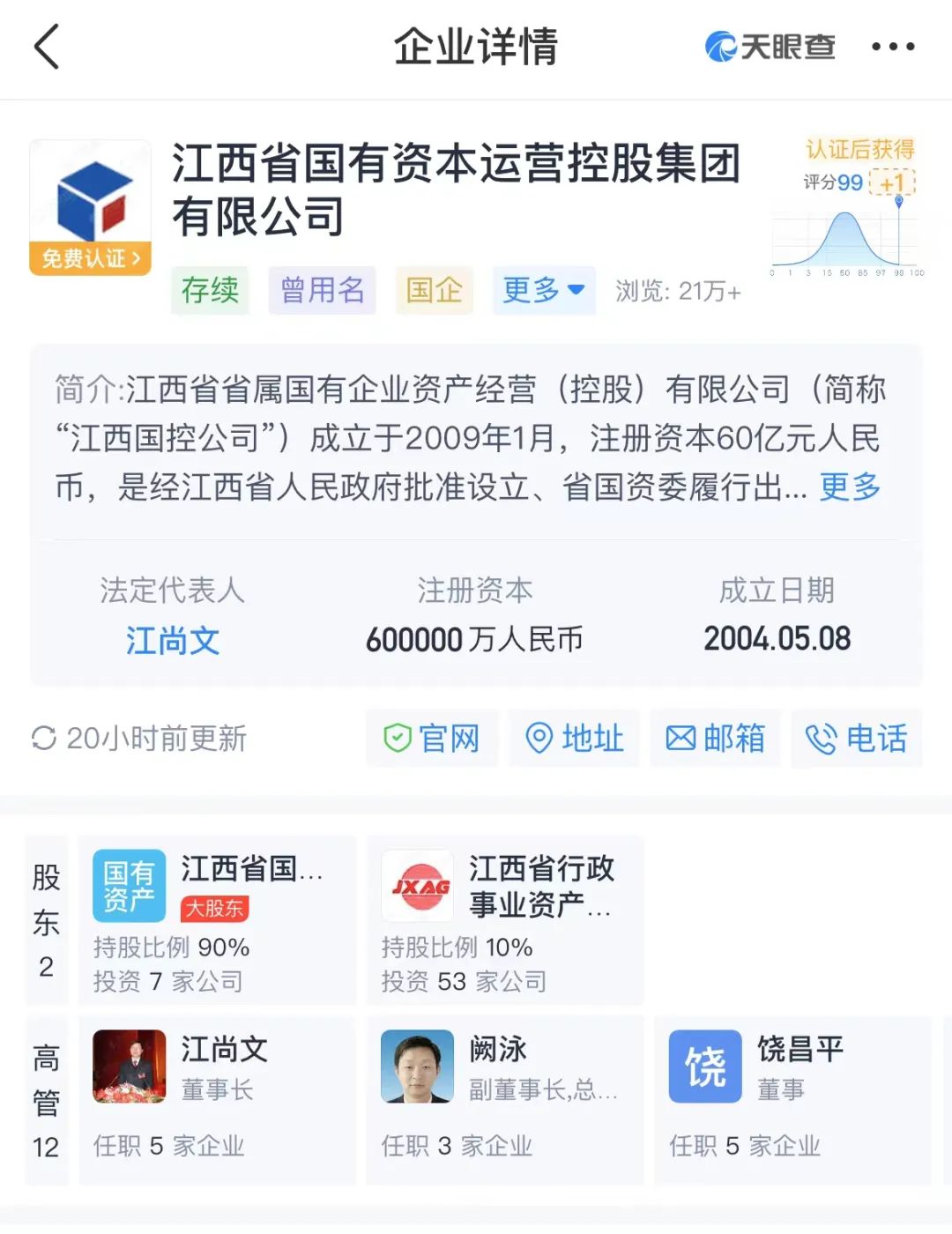Image resolution: width=952 pixels, height=1234 pixels.
Task: Visit the company's 官网
Action: [432, 738]
